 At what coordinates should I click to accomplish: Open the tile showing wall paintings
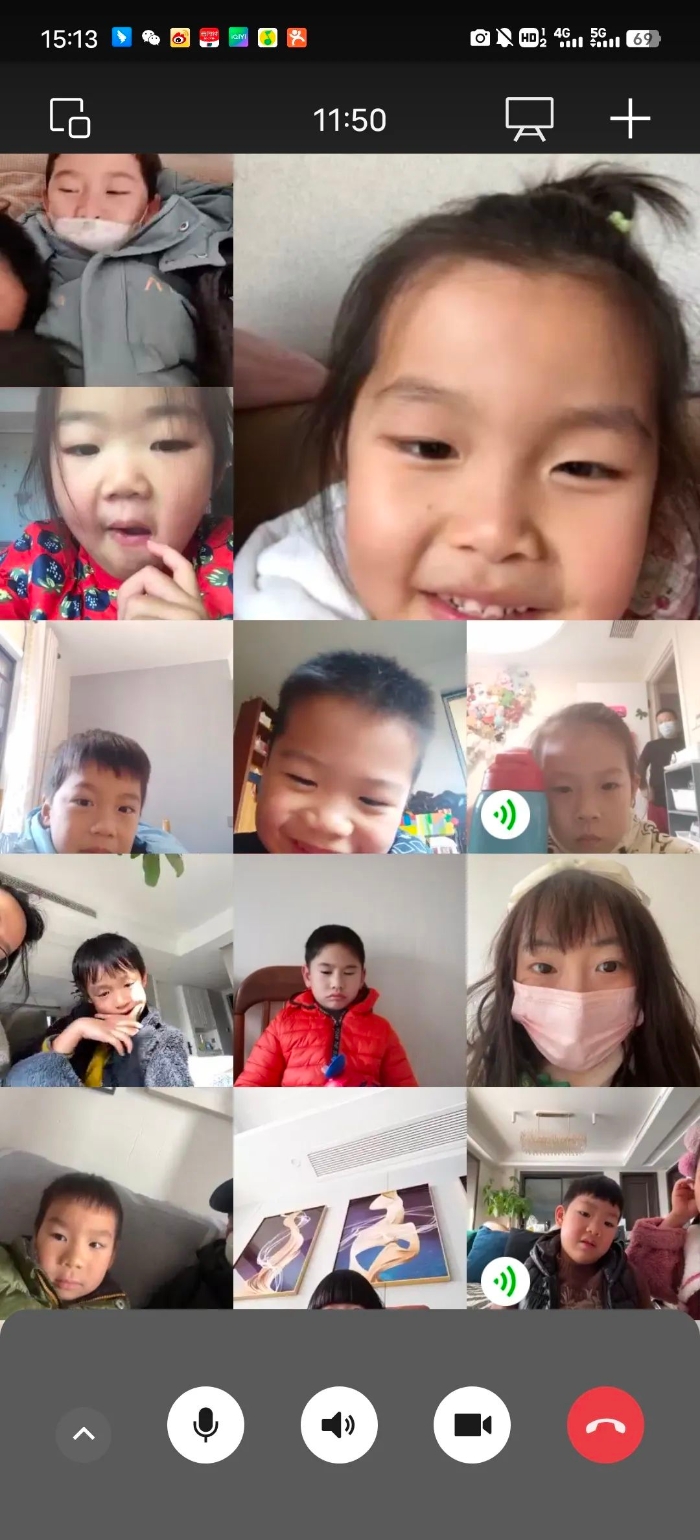click(349, 1198)
